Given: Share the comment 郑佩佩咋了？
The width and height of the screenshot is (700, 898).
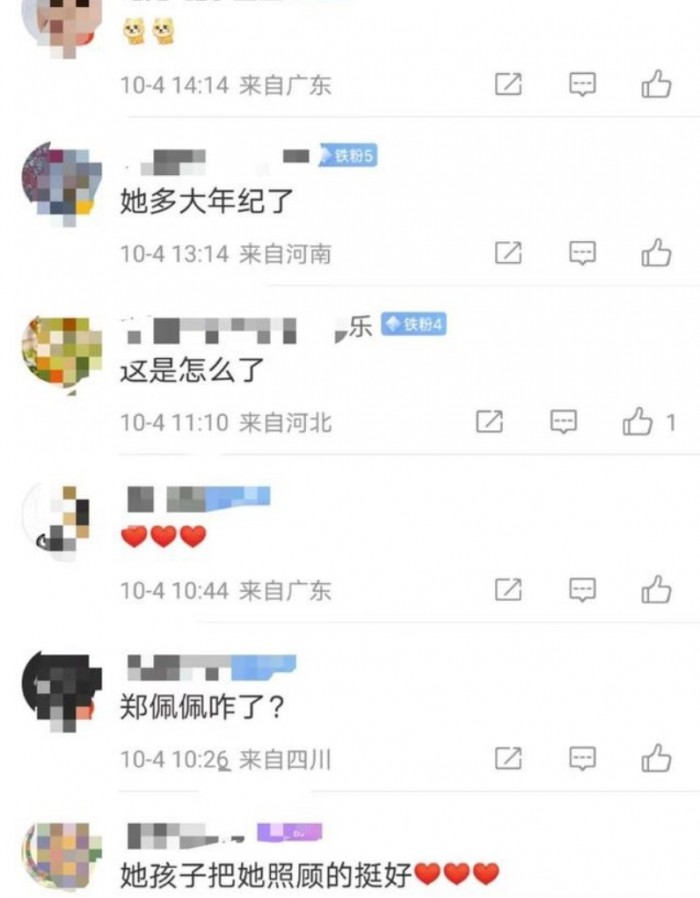Looking at the screenshot, I should 508,759.
